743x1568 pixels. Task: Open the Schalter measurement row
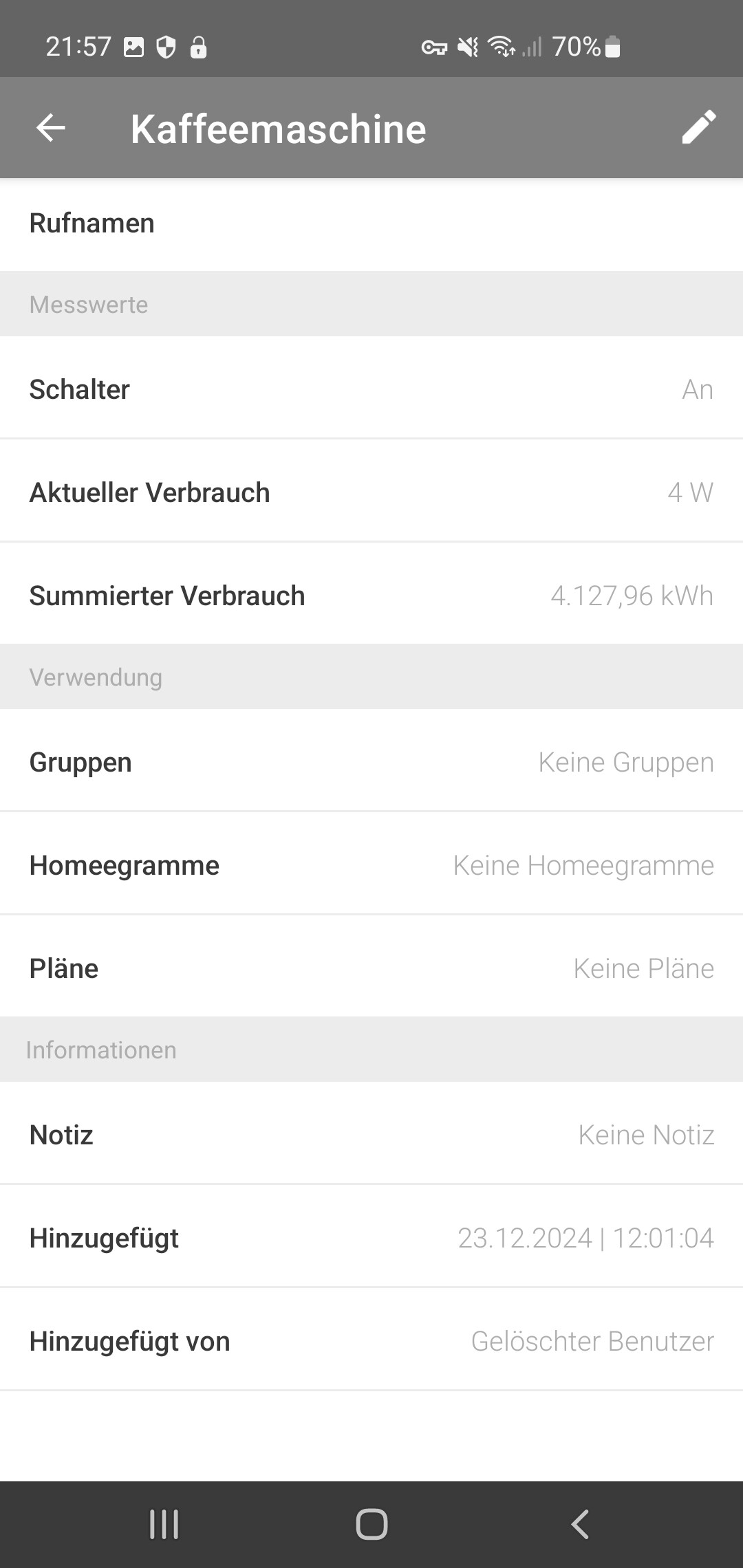pos(371,388)
